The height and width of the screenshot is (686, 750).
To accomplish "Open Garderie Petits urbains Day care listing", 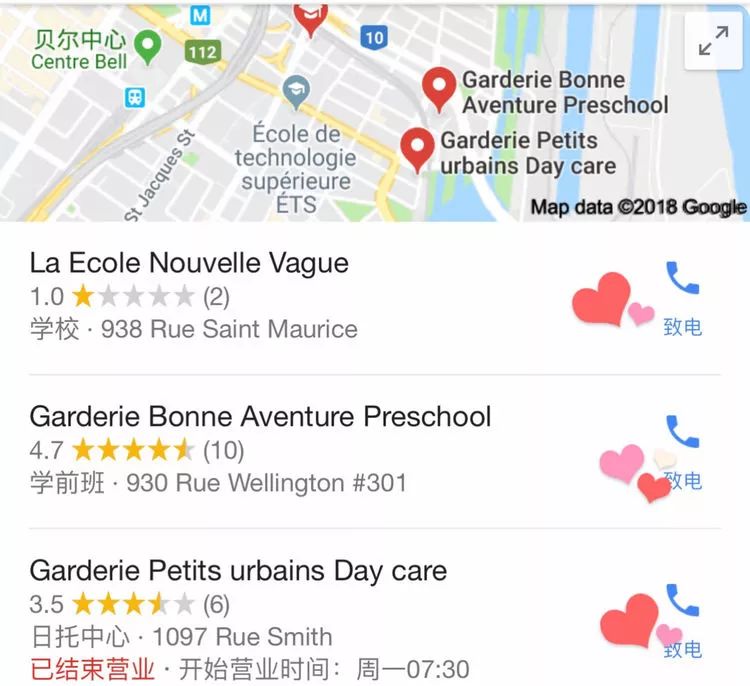I will 238,572.
